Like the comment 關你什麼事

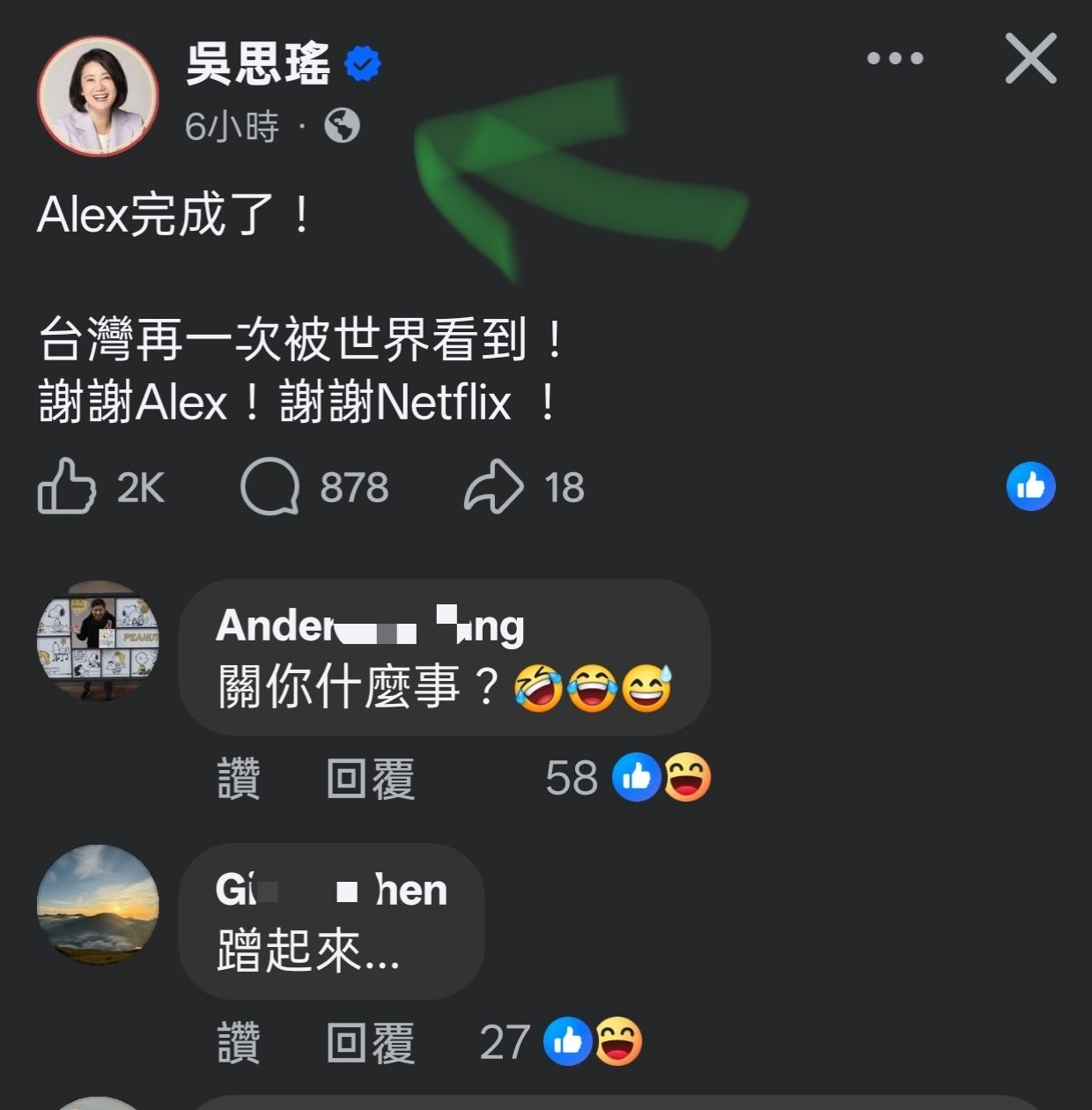[239, 779]
